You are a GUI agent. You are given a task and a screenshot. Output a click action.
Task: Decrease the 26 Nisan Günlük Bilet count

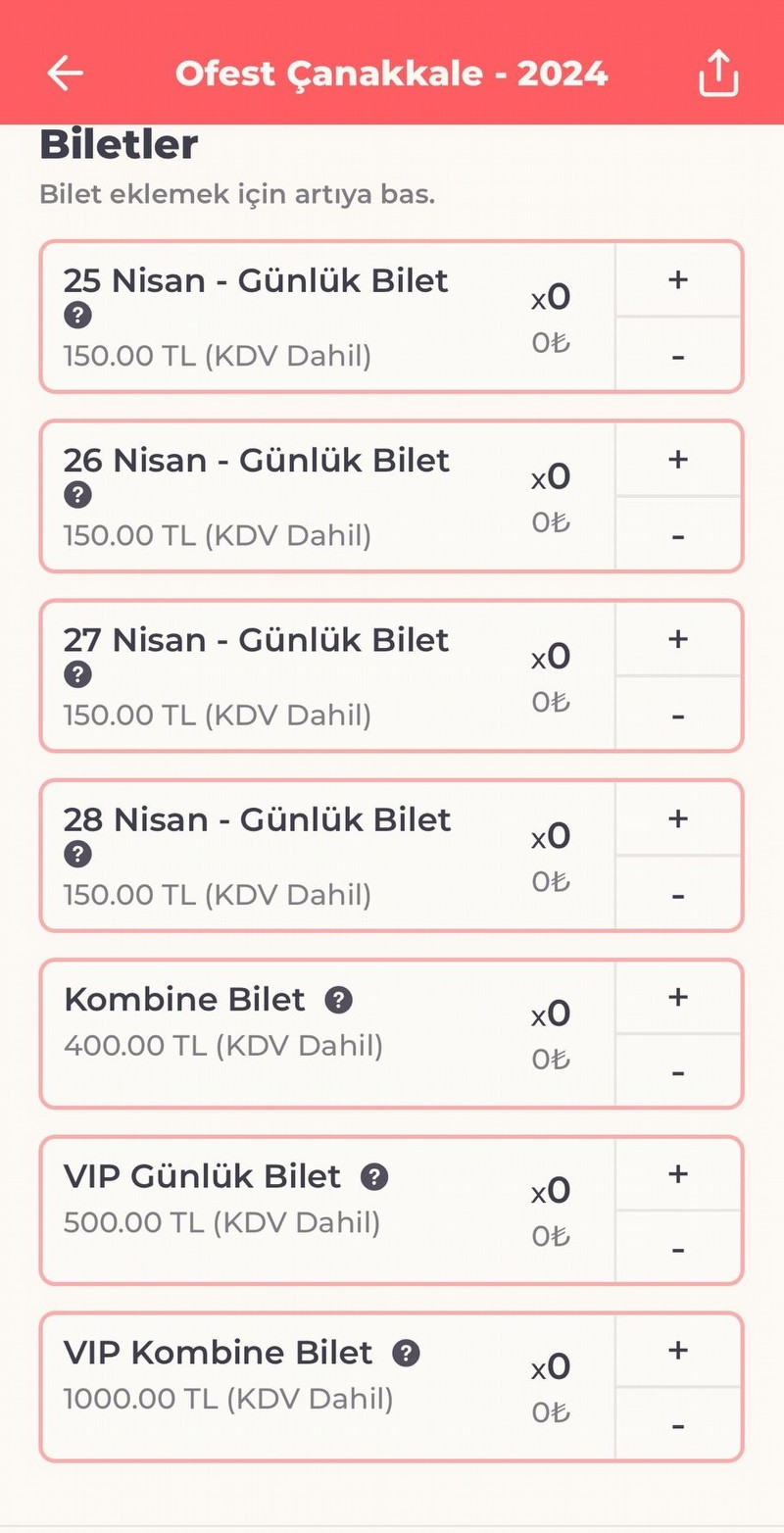(677, 535)
